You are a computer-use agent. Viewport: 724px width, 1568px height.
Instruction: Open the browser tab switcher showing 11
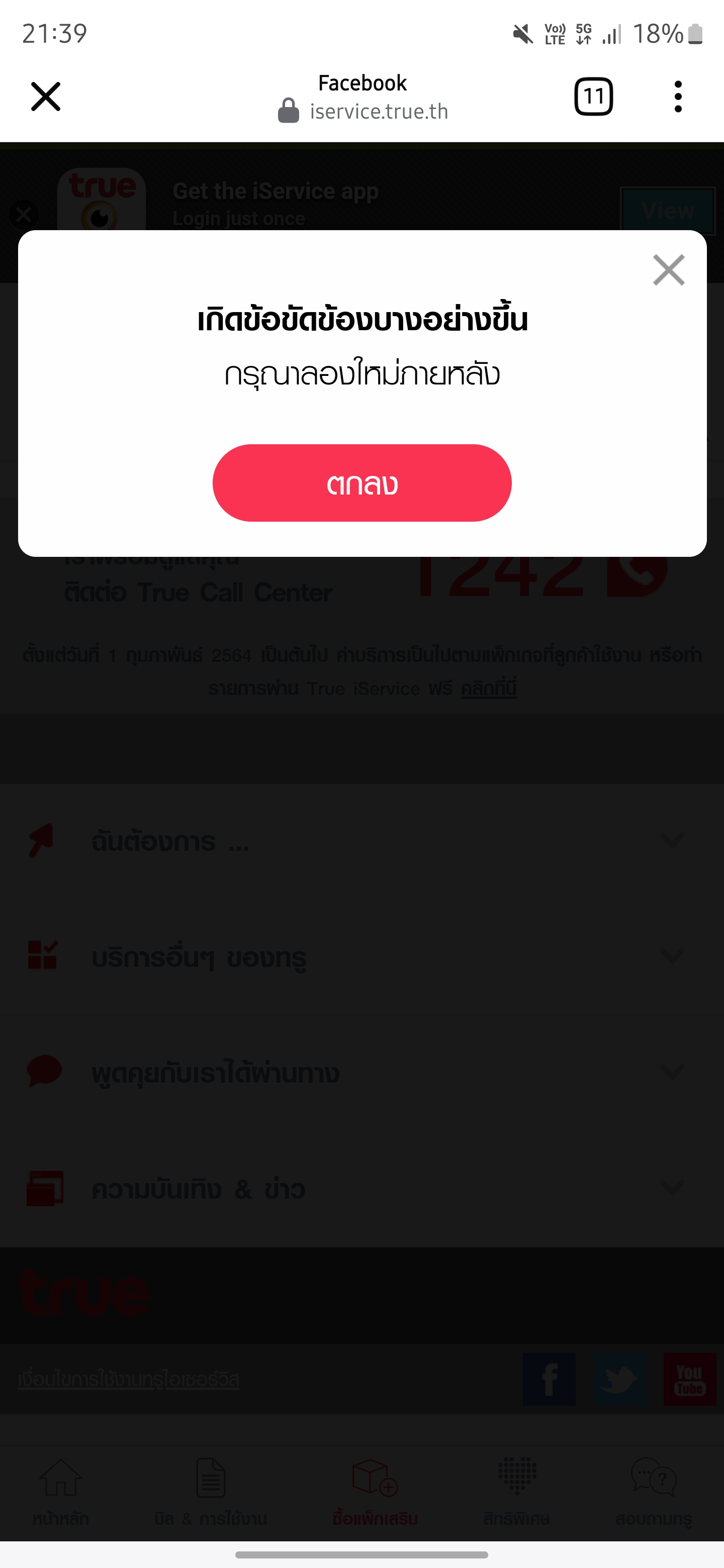point(593,97)
